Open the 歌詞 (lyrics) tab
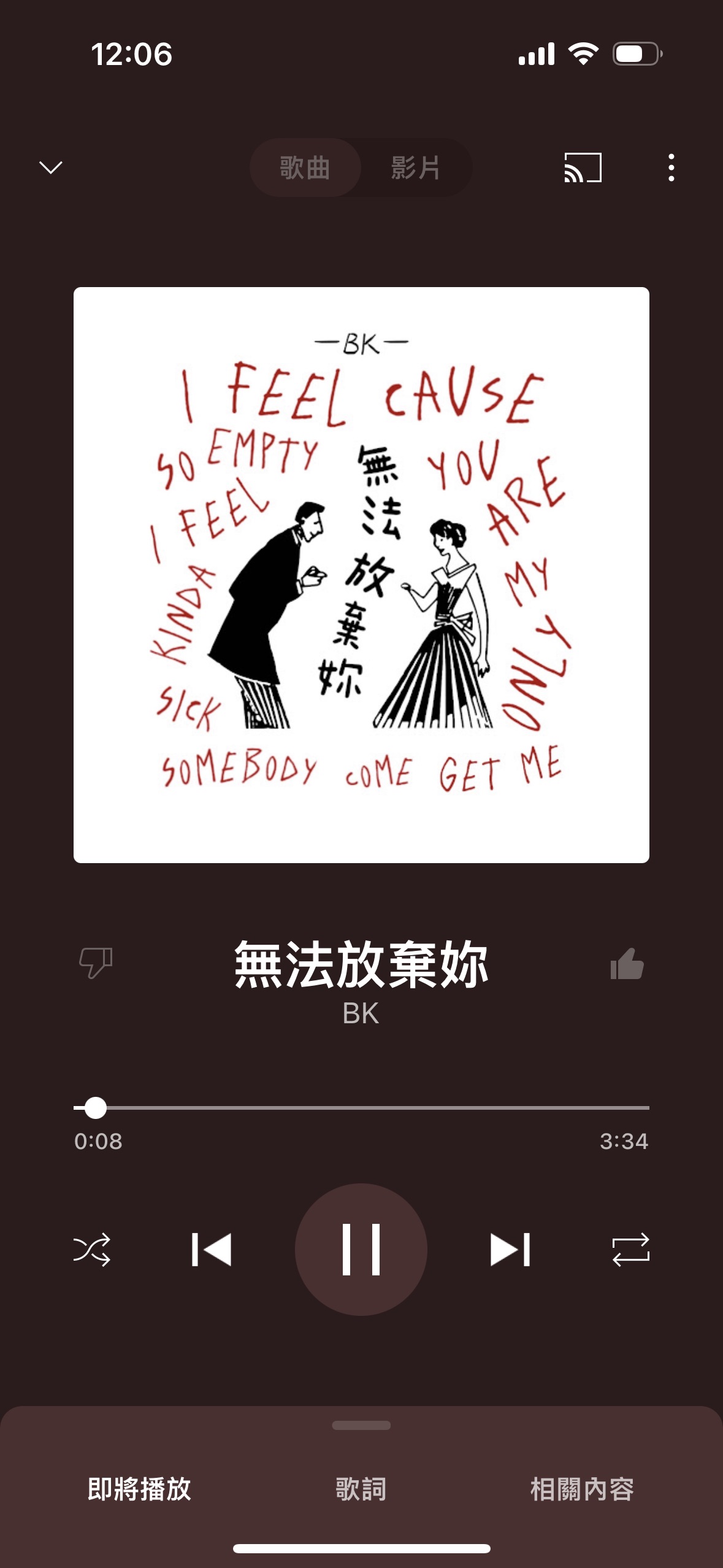 coord(361,1489)
